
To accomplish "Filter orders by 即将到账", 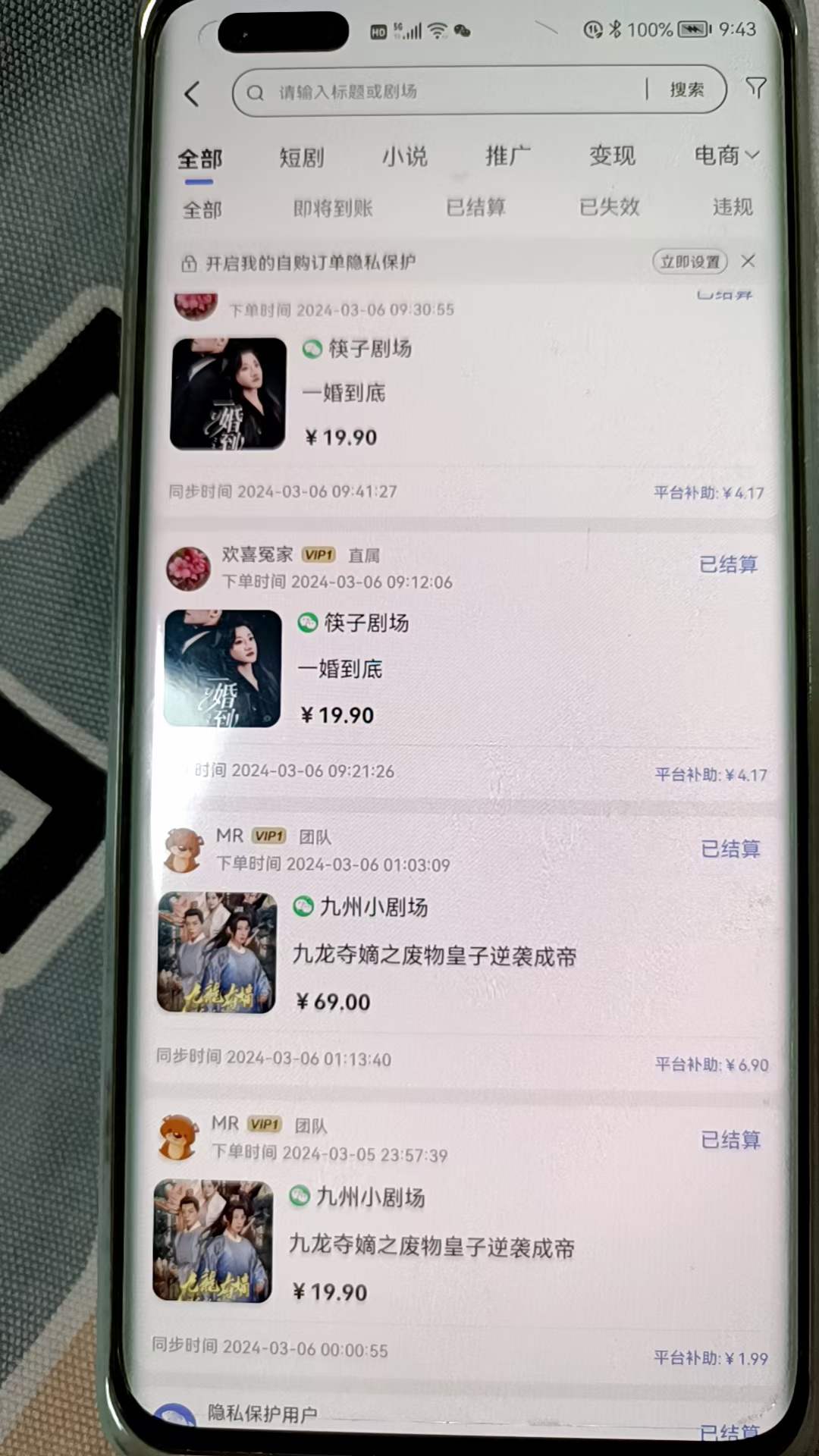I will 333,209.
